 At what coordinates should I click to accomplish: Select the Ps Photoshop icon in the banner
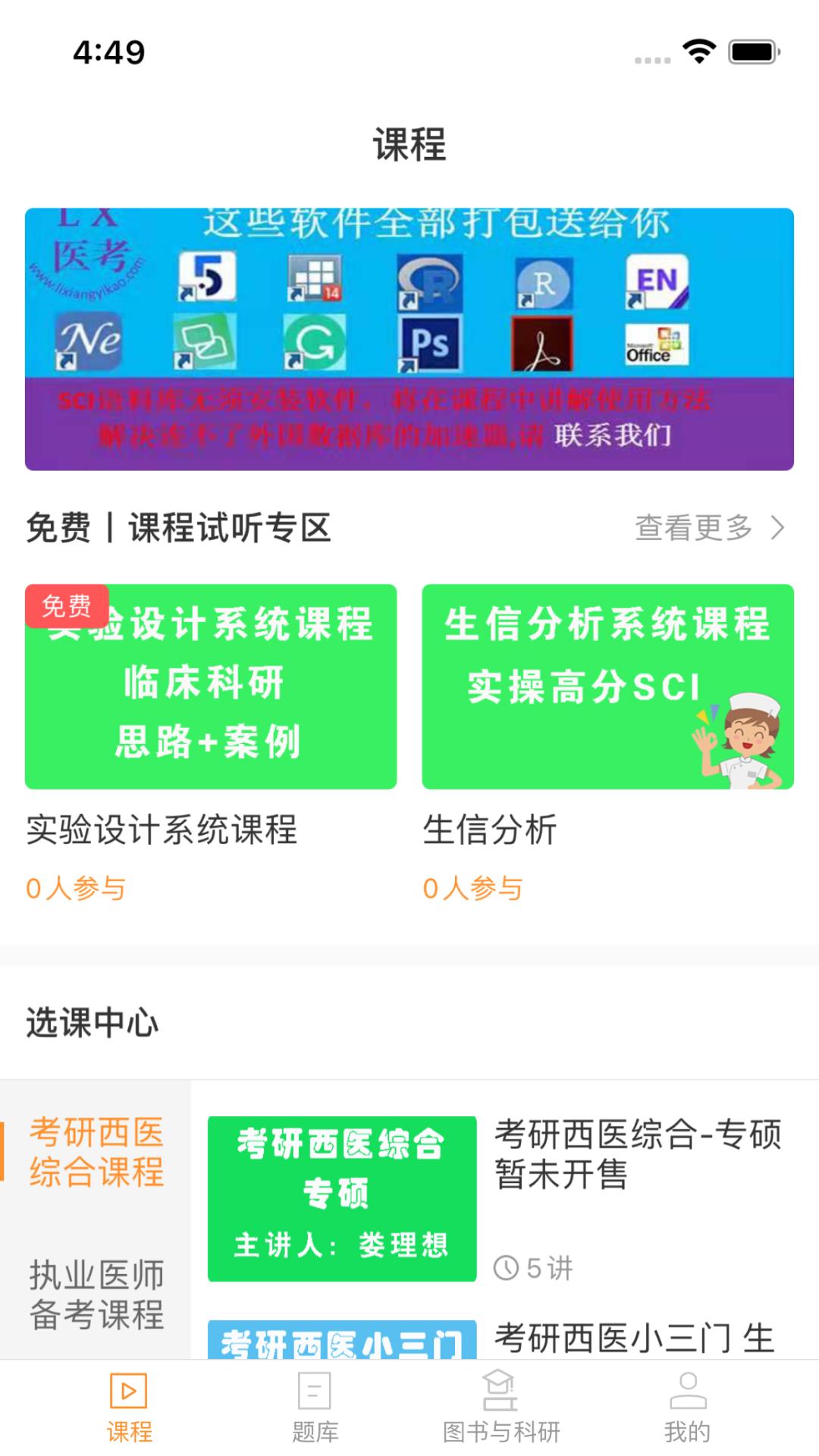click(428, 345)
